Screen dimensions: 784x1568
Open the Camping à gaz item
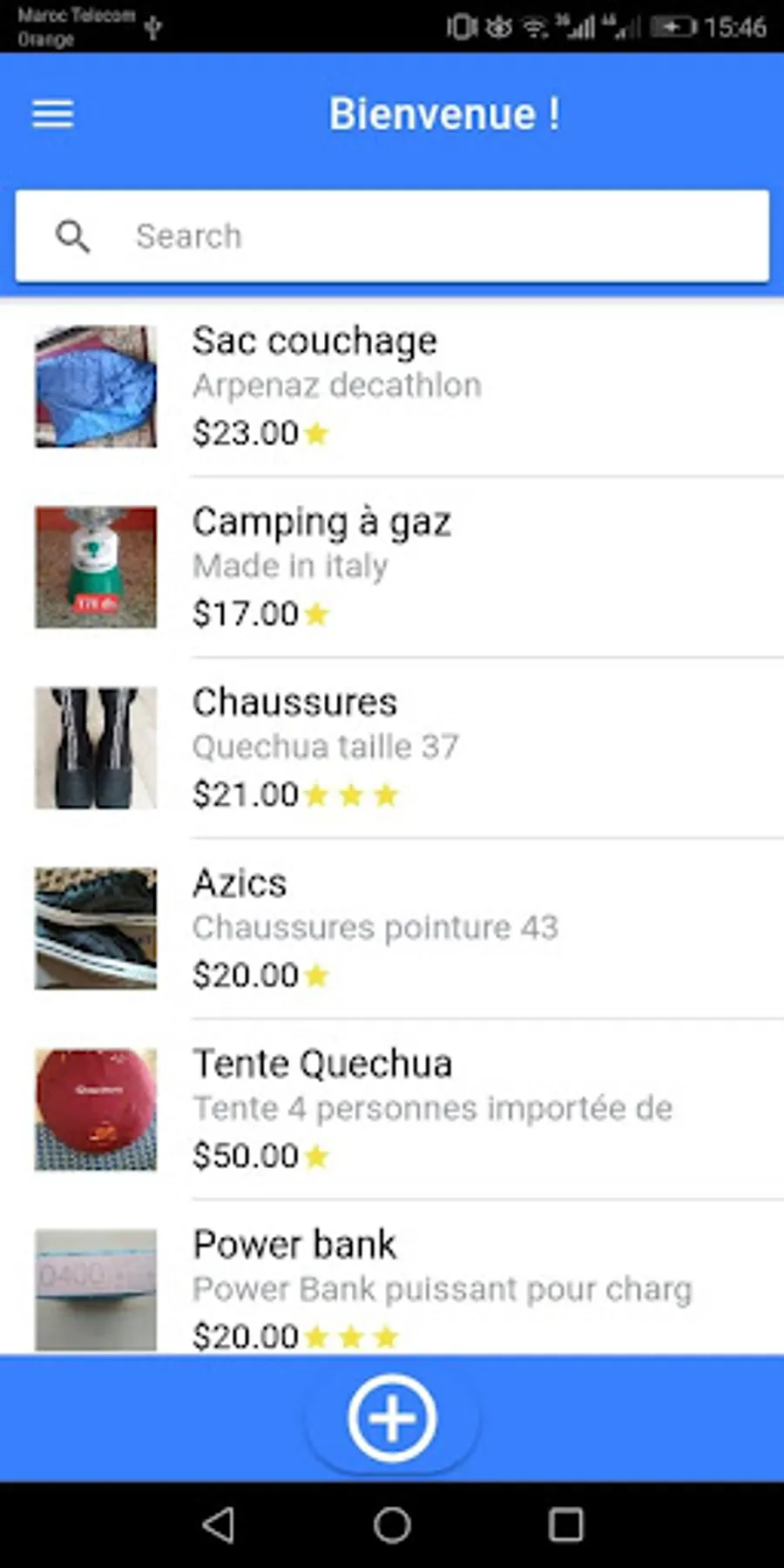pos(392,566)
